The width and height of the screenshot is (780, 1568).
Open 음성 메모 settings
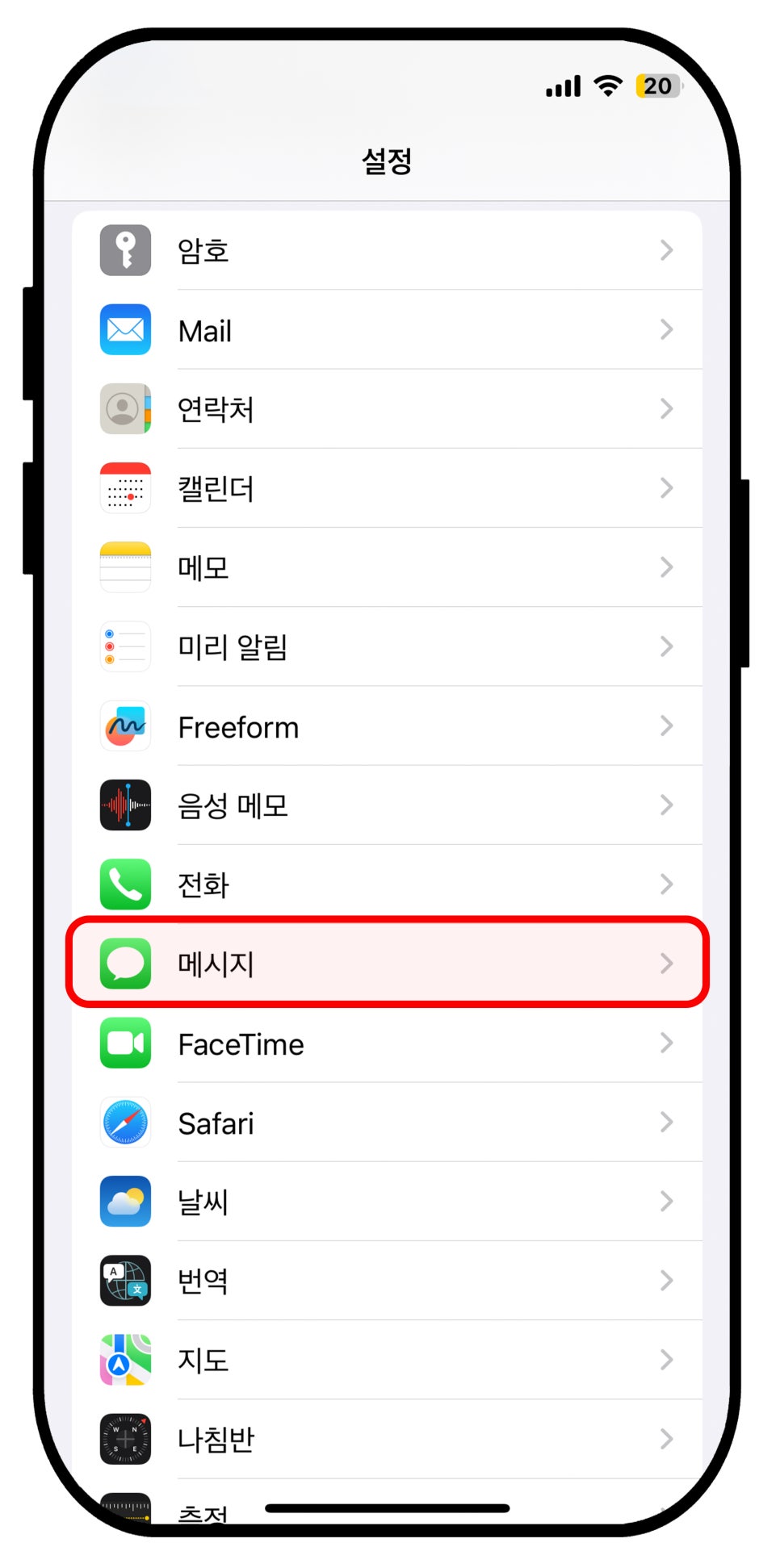tap(387, 805)
